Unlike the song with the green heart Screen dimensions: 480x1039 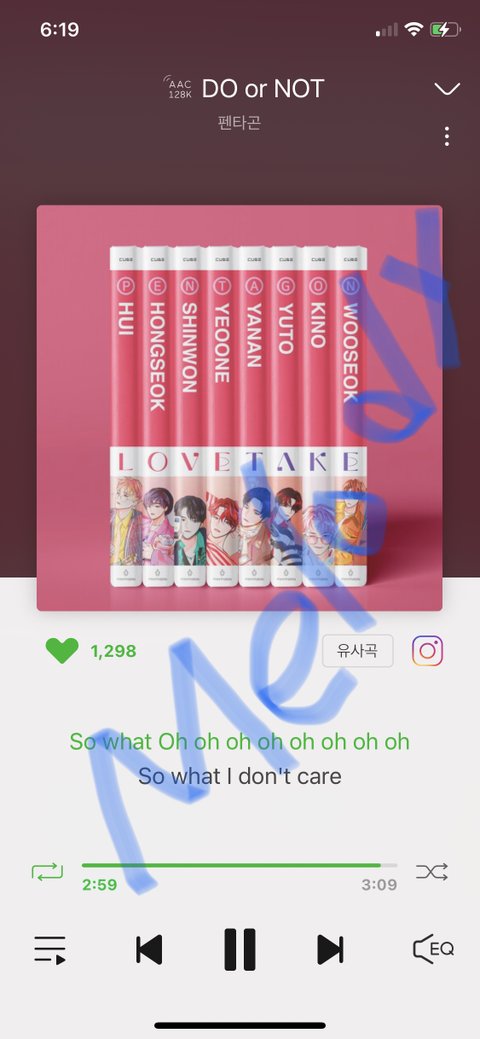62,651
